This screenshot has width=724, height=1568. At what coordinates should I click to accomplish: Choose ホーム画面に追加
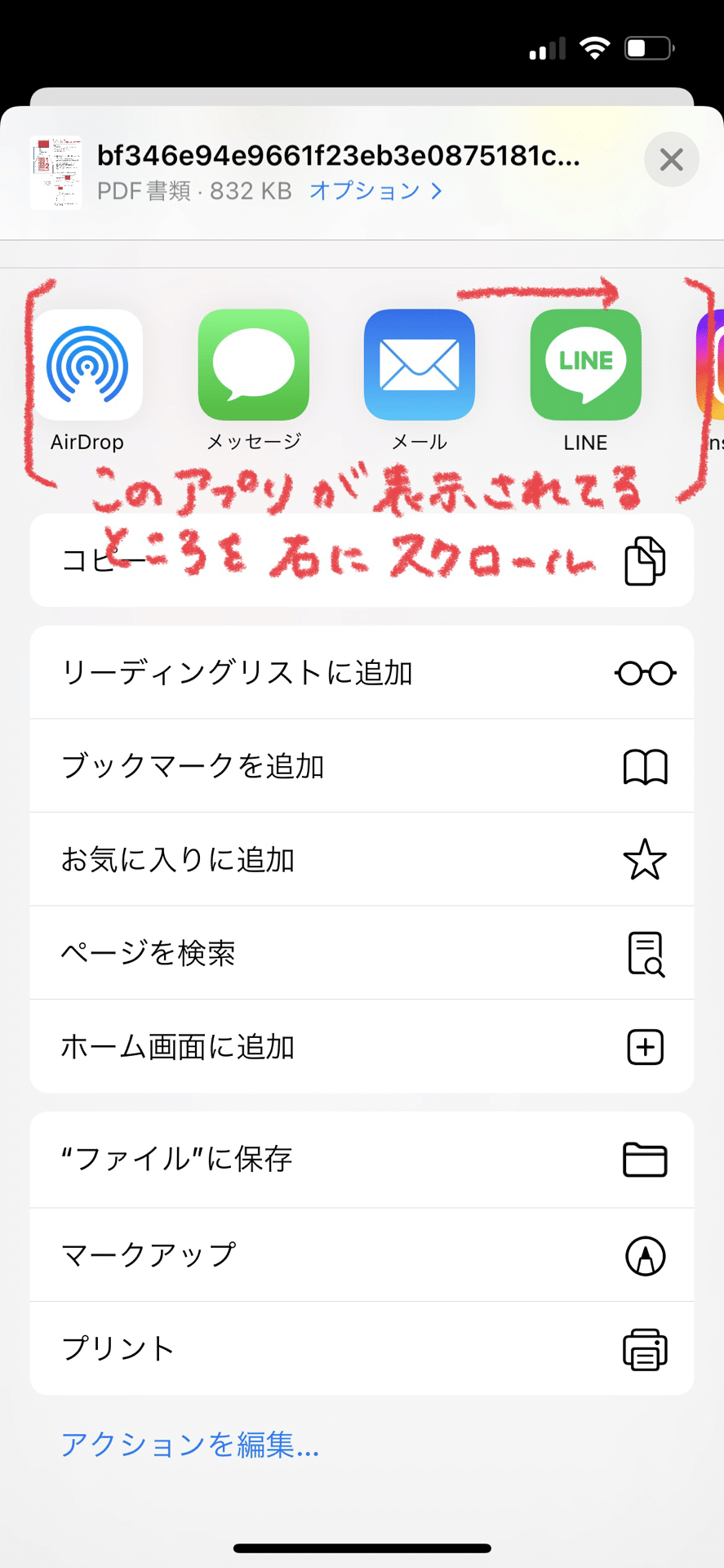(362, 1046)
